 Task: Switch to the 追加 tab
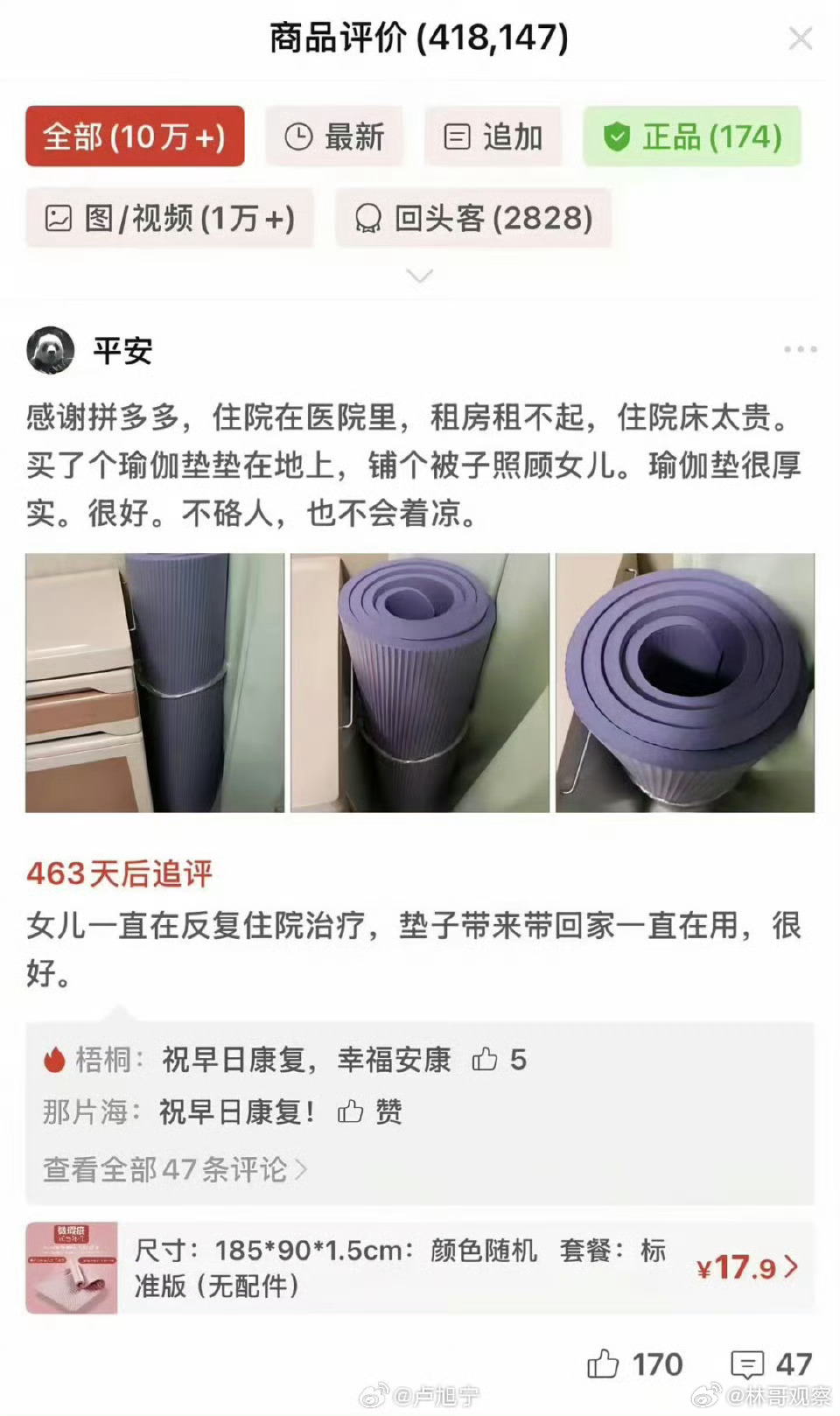coord(494,137)
